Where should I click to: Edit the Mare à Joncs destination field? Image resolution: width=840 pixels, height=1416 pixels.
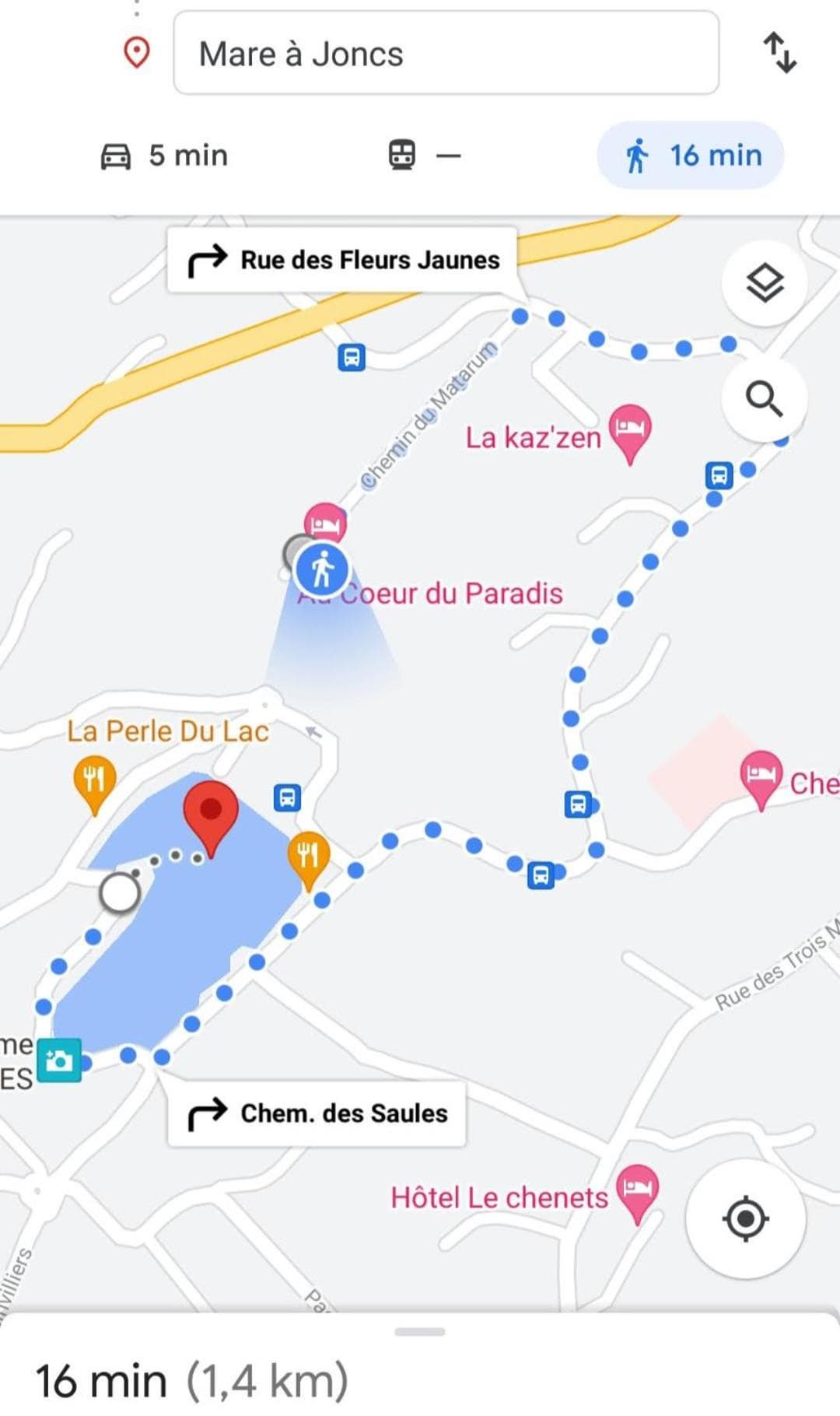445,54
